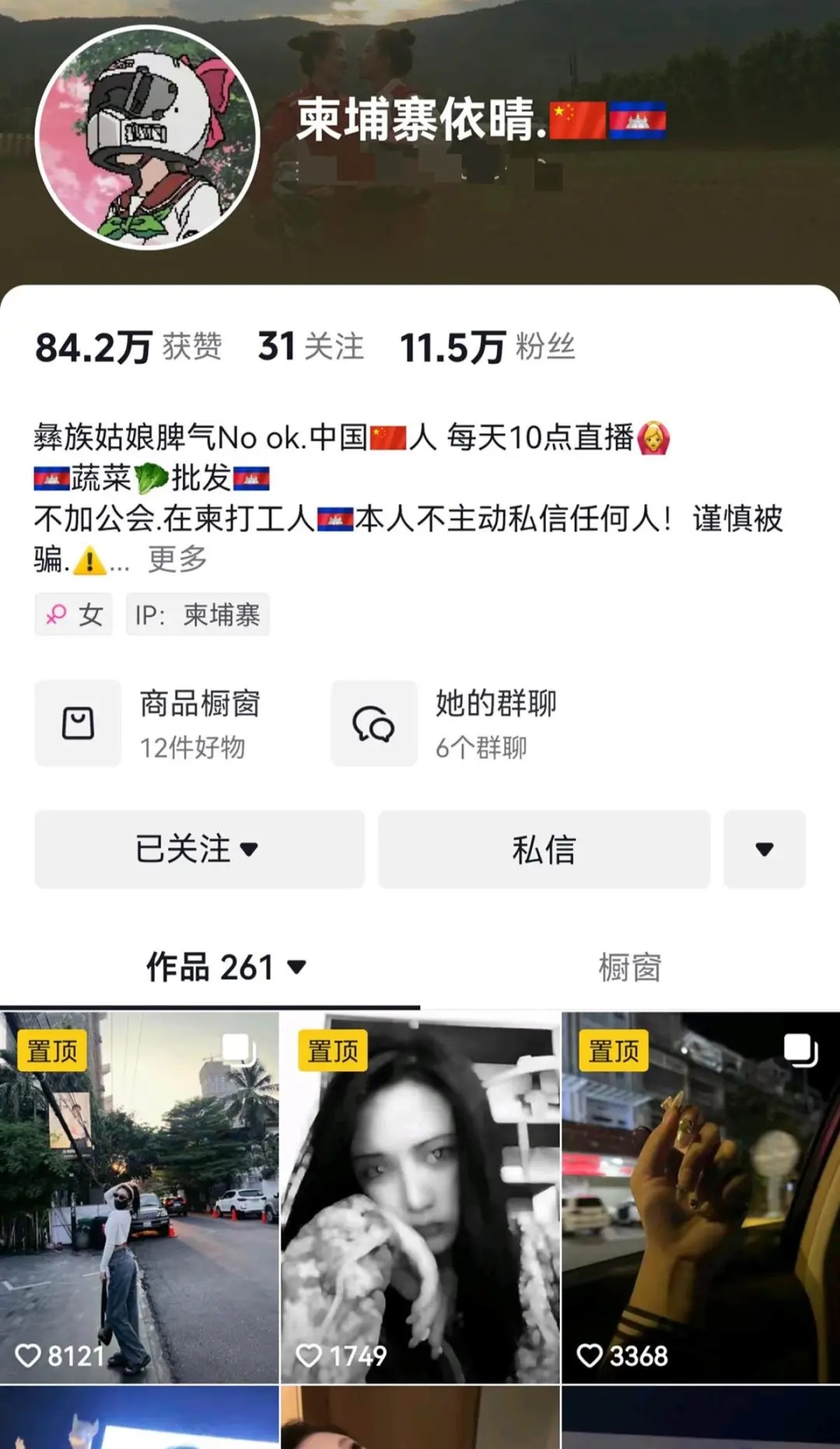Select the 作品 261 tab
Image resolution: width=840 pixels, height=1449 pixels.
(x=206, y=967)
